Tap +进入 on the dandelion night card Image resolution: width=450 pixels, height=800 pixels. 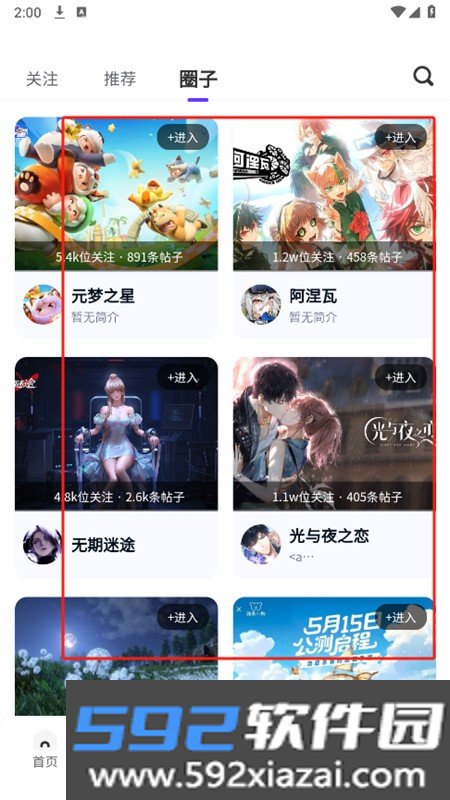(x=183, y=617)
